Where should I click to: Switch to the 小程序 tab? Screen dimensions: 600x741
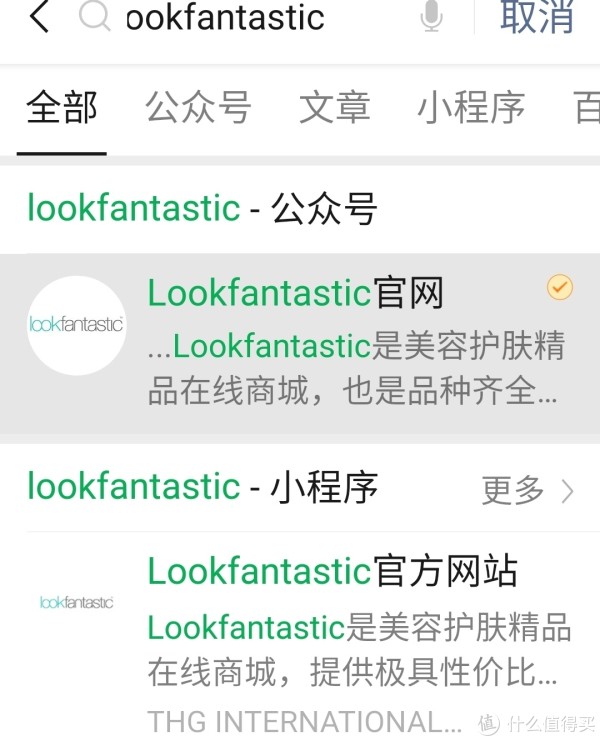tap(470, 108)
